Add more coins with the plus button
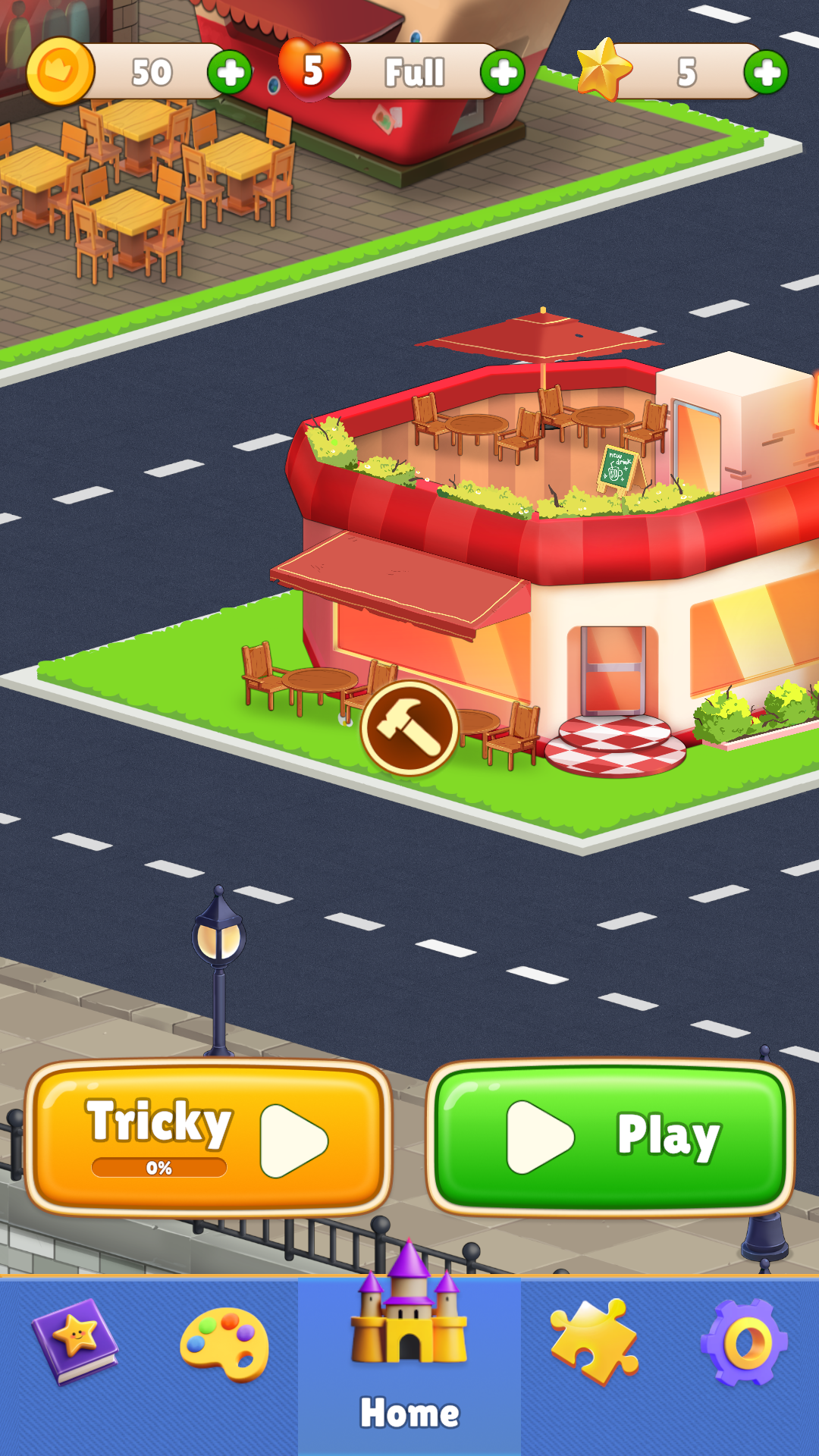This screenshot has width=819, height=1456. (x=230, y=73)
